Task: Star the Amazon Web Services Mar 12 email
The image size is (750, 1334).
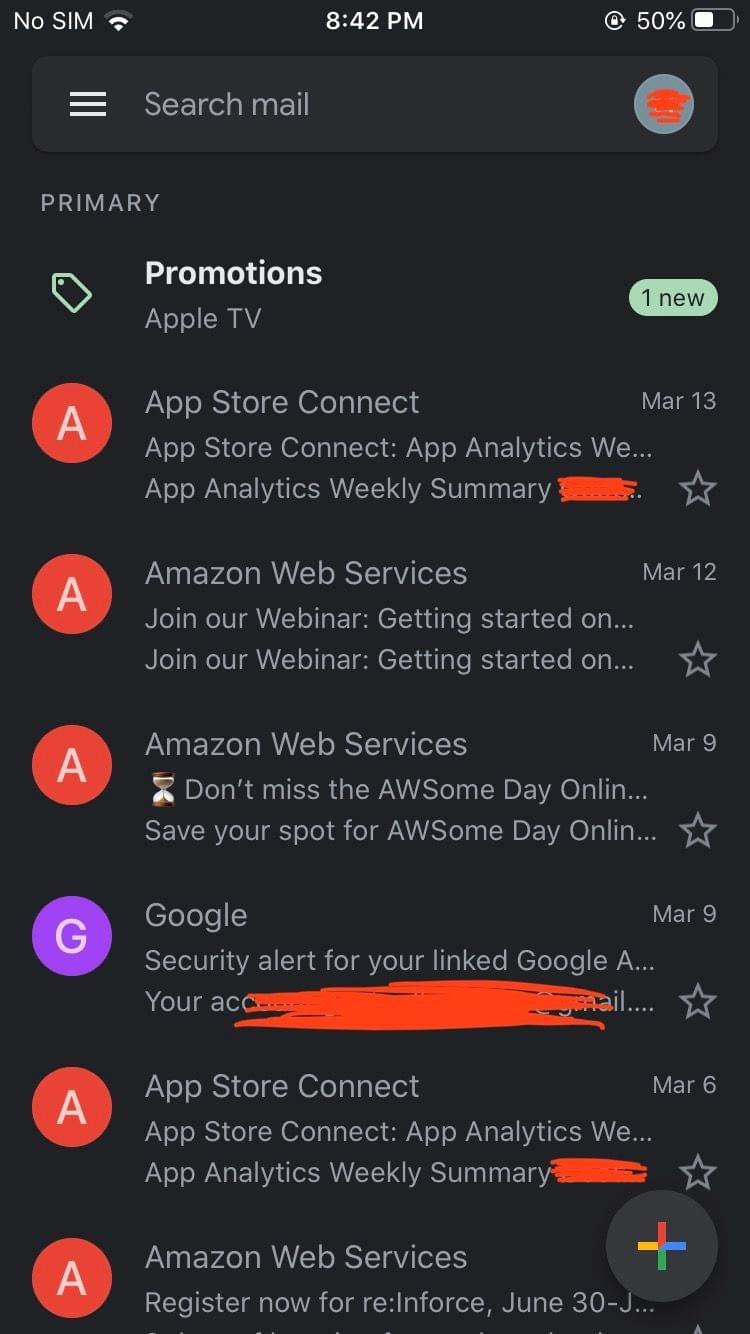Action: click(x=697, y=660)
